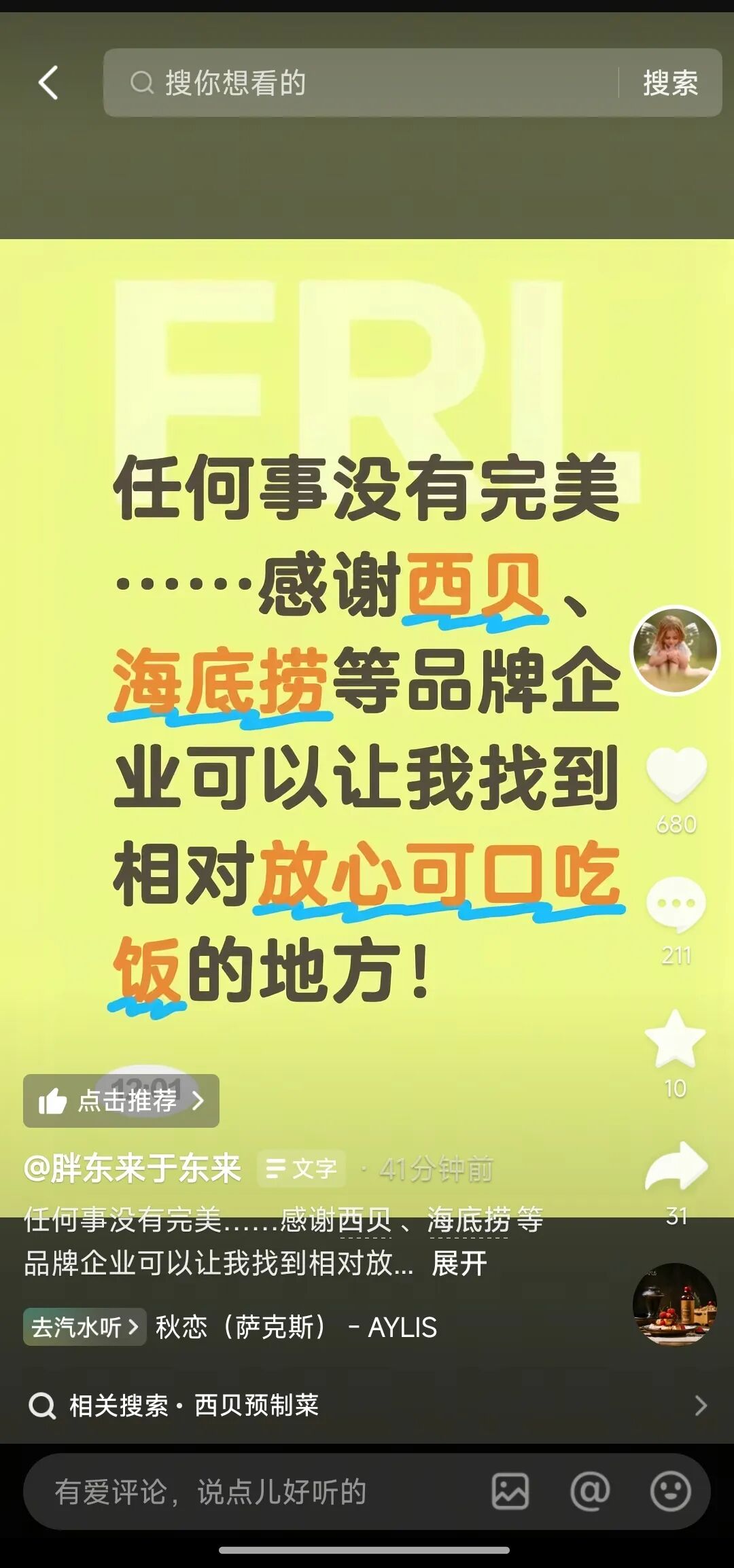Go back using the top-left arrow

tap(48, 83)
